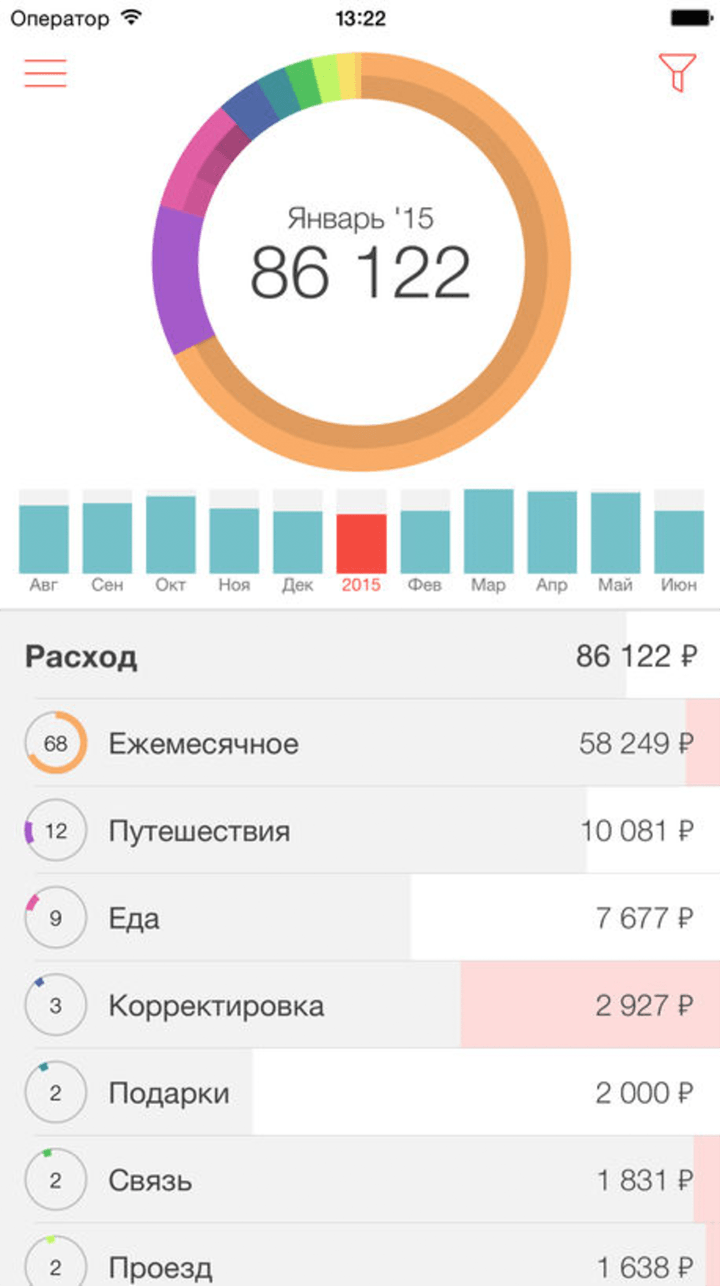Open the Ежемесячное category row

(360, 744)
